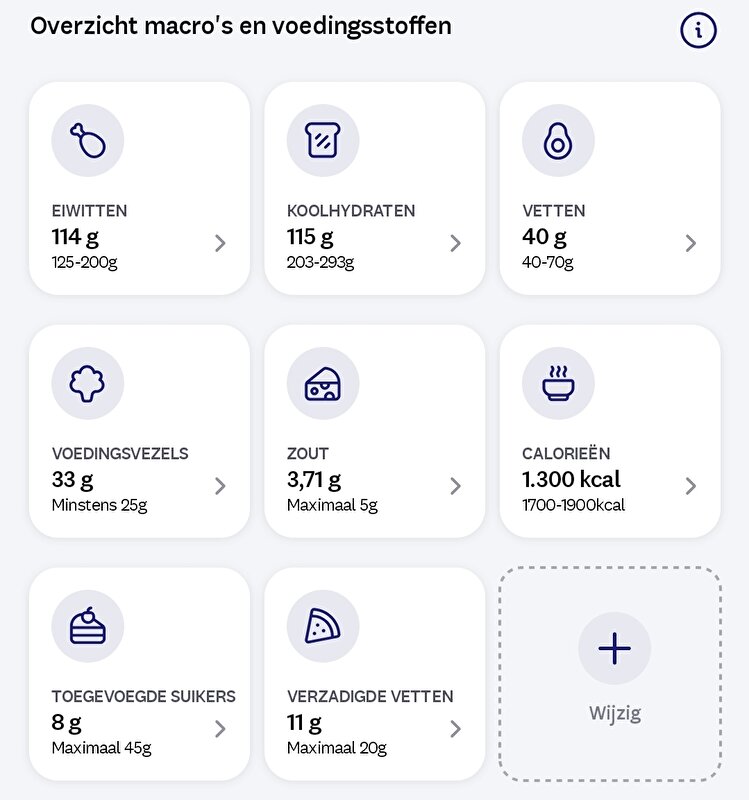The height and width of the screenshot is (800, 749).
Task: View the Calorieën card
Action: pyautogui.click(x=609, y=431)
